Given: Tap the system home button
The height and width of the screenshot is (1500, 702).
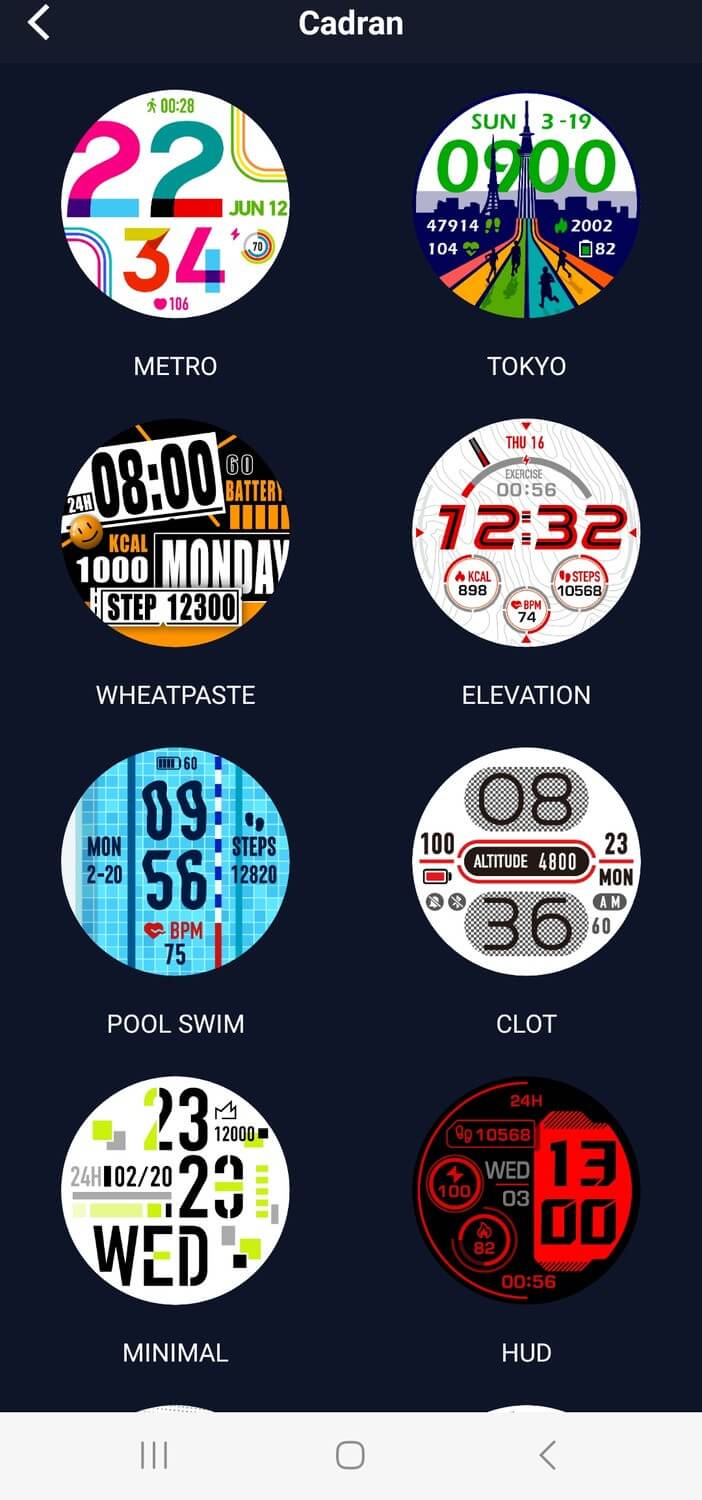Looking at the screenshot, I should click(350, 1455).
